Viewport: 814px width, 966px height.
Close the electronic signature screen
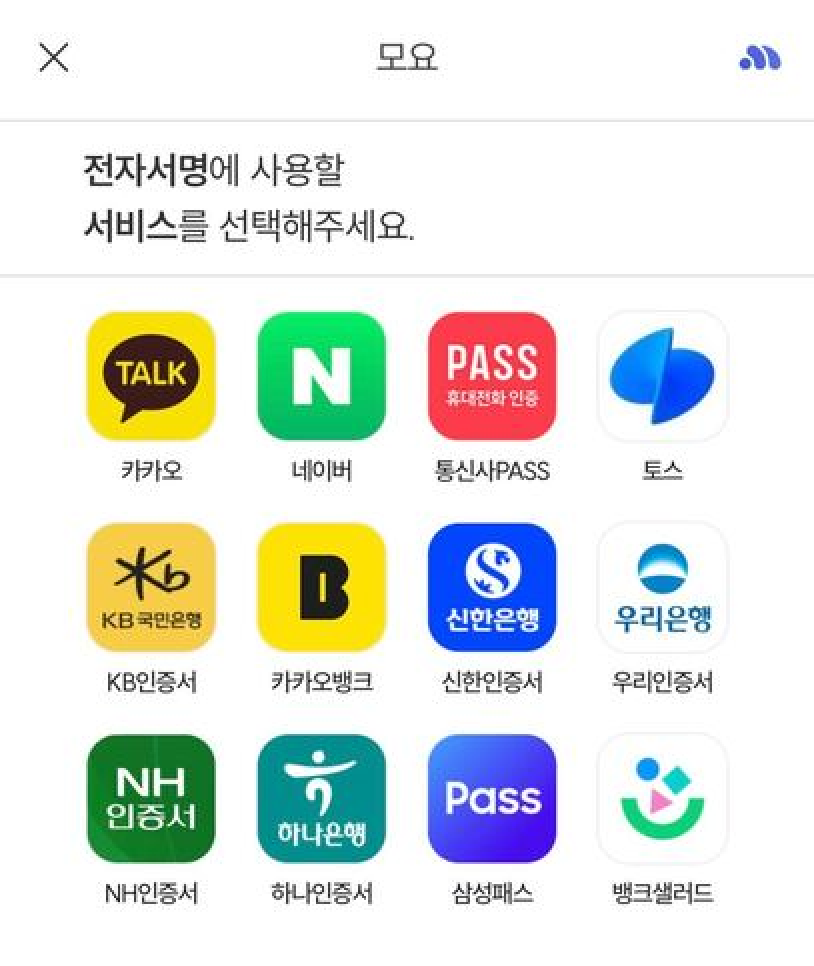(x=54, y=58)
